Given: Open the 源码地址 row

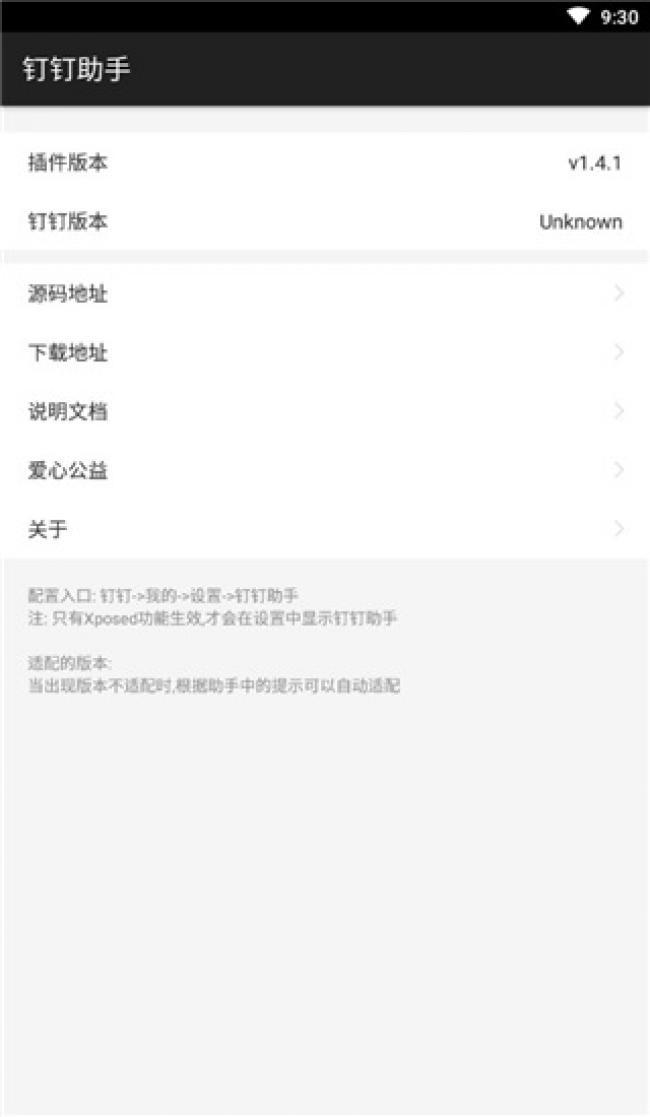Looking at the screenshot, I should click(x=325, y=294).
